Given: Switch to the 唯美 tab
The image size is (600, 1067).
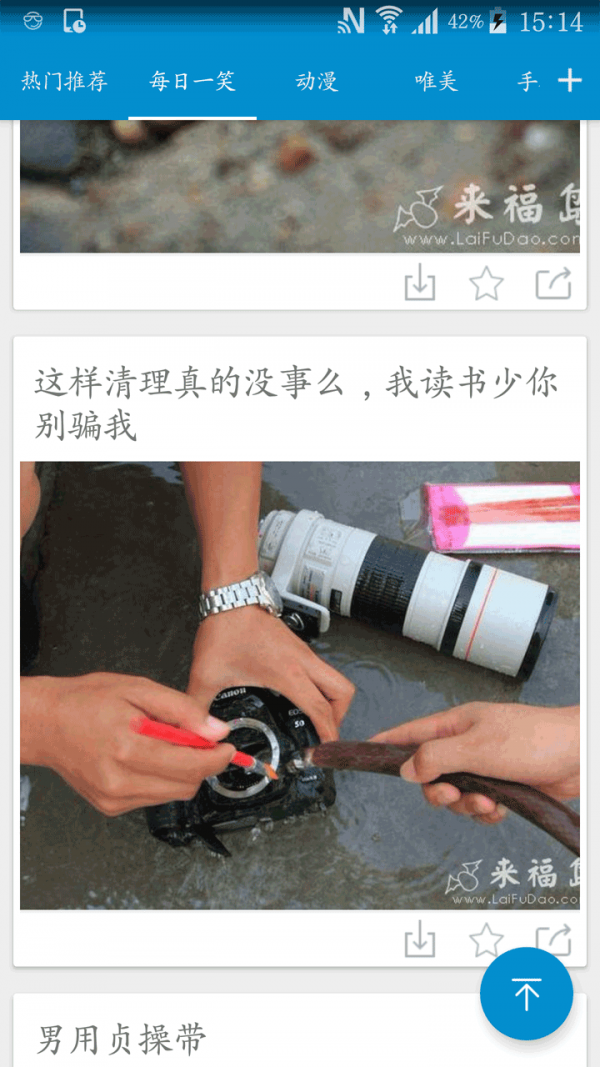Looking at the screenshot, I should pos(436,82).
